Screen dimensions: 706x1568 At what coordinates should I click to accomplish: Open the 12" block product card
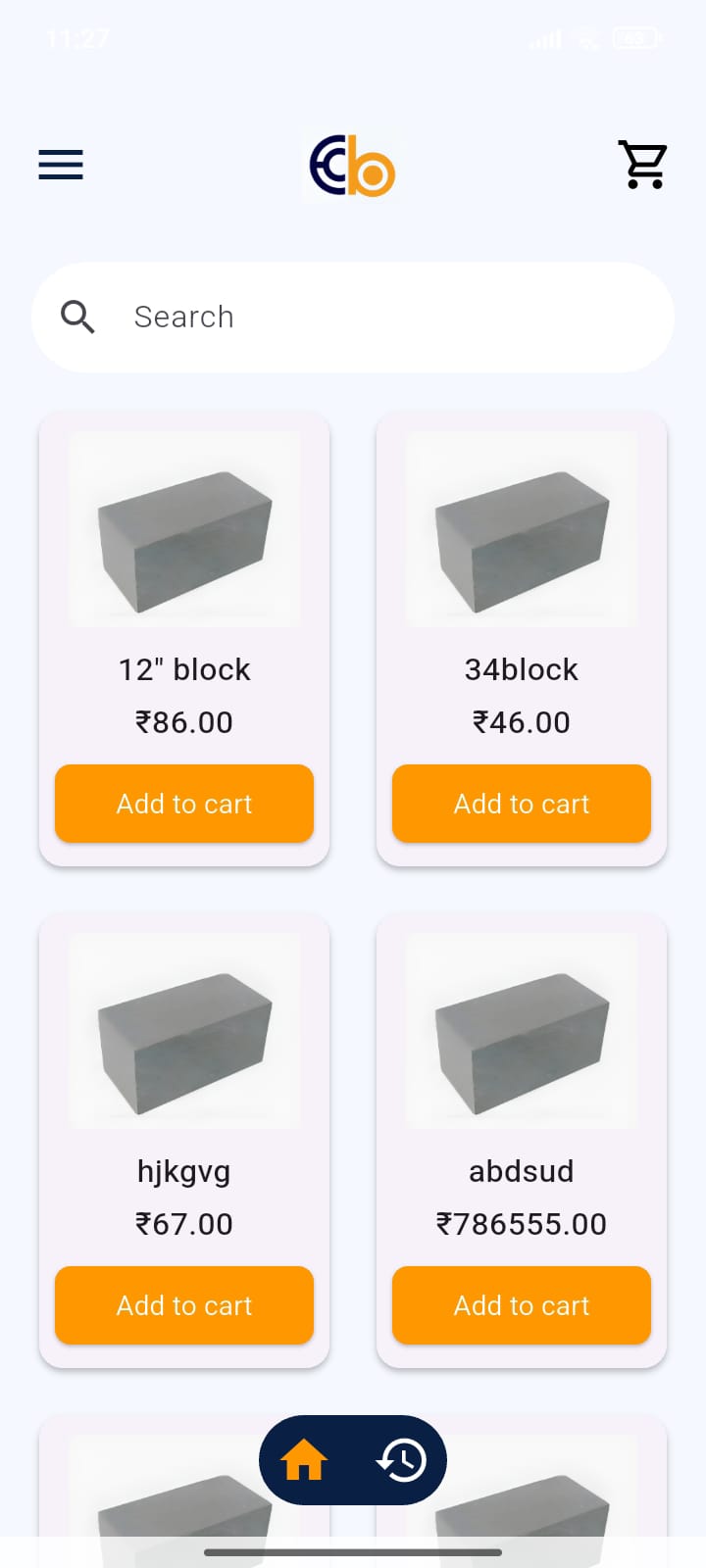184,529
